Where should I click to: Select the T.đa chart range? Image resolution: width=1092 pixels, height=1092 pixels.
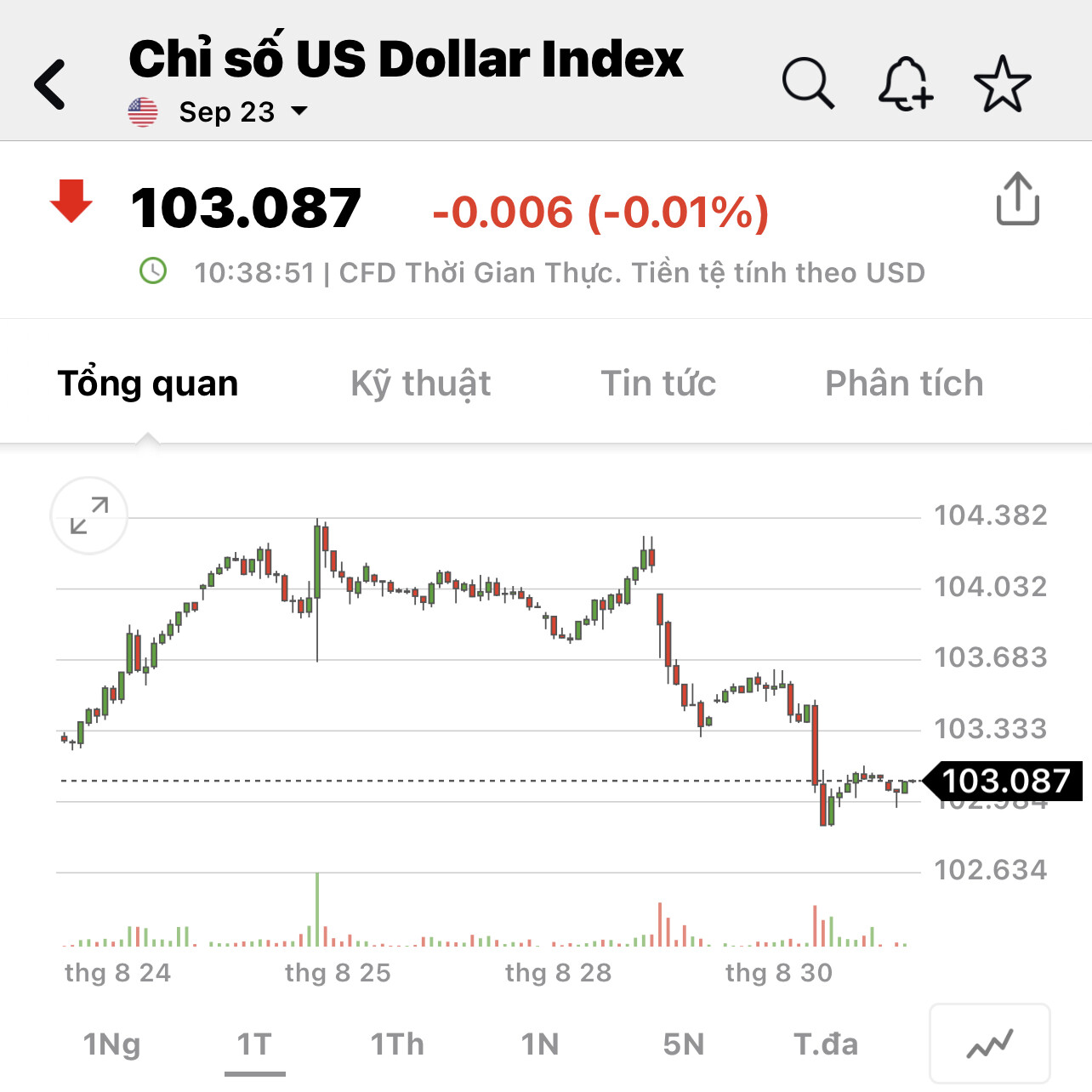click(x=826, y=1044)
